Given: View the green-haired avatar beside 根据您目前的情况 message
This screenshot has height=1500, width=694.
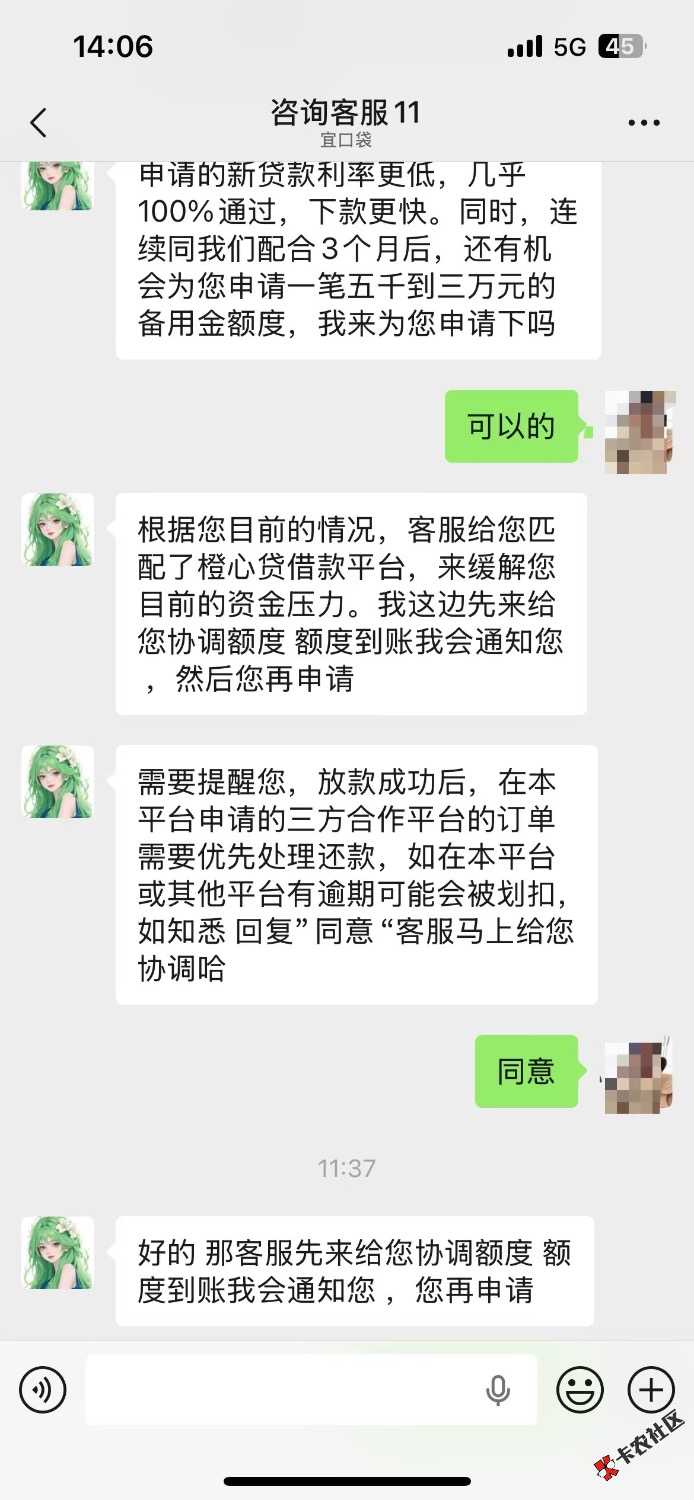Looking at the screenshot, I should tap(58, 529).
